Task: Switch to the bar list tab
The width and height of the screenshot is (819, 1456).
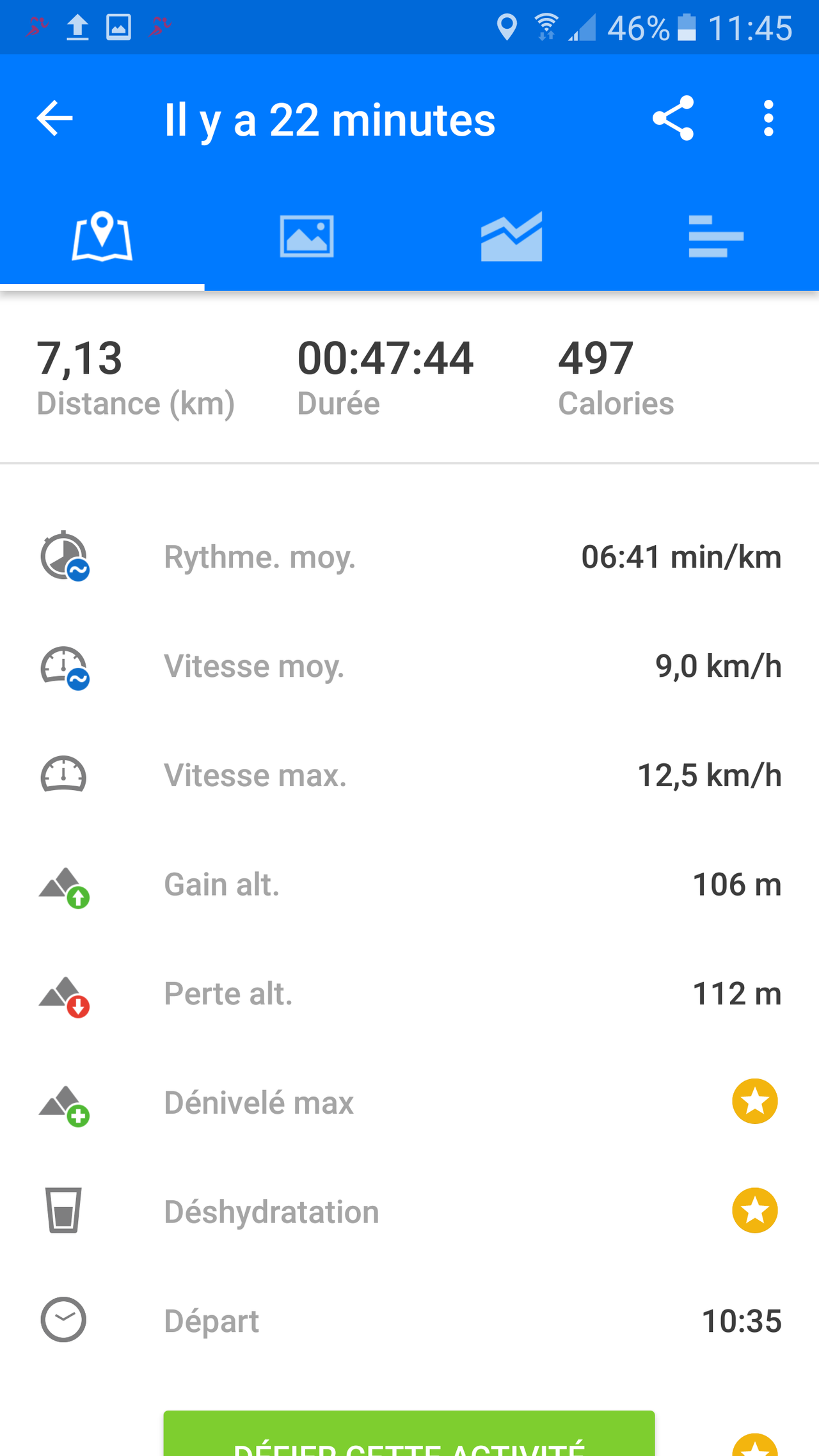Action: tap(716, 237)
